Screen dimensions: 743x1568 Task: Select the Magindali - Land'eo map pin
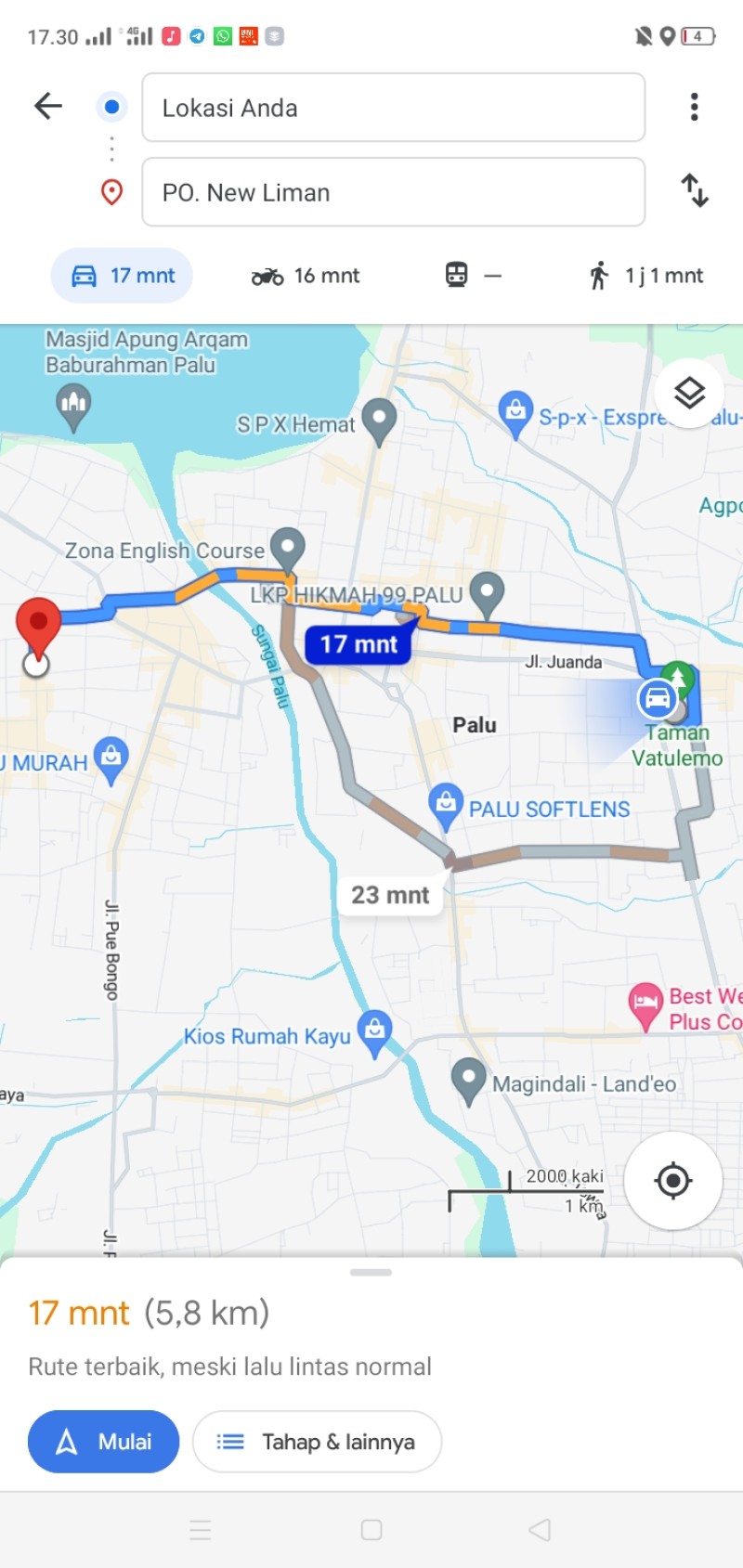(468, 1080)
